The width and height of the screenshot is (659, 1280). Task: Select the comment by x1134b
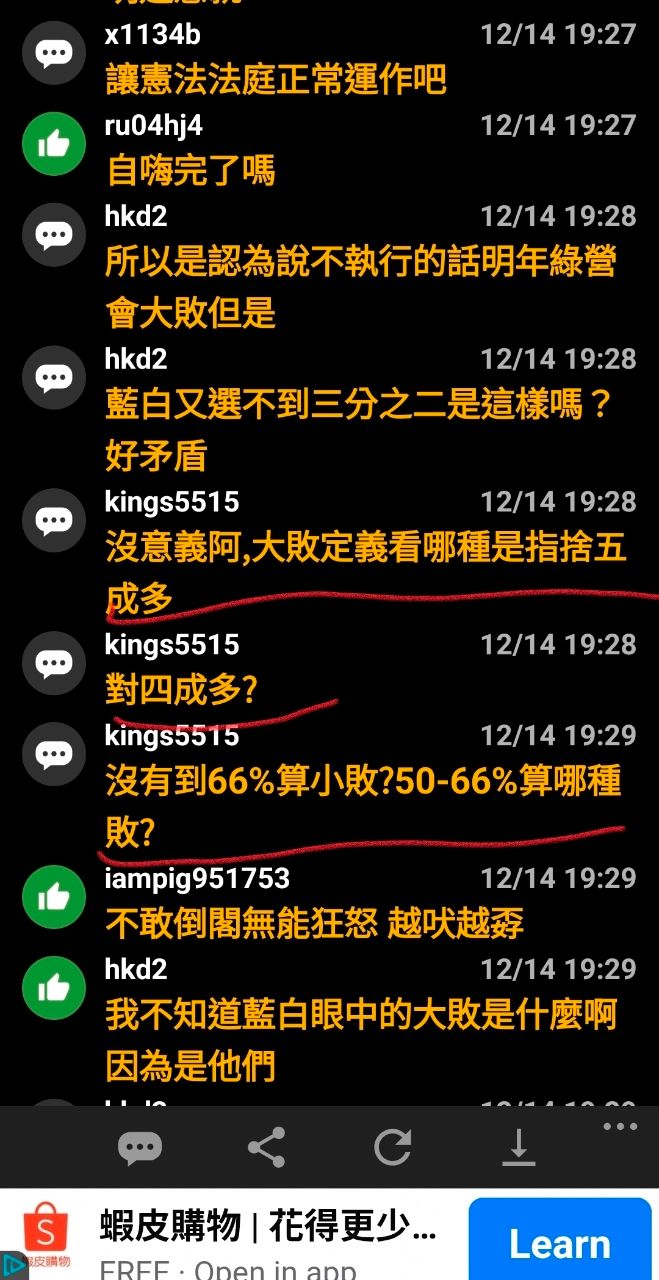point(275,79)
